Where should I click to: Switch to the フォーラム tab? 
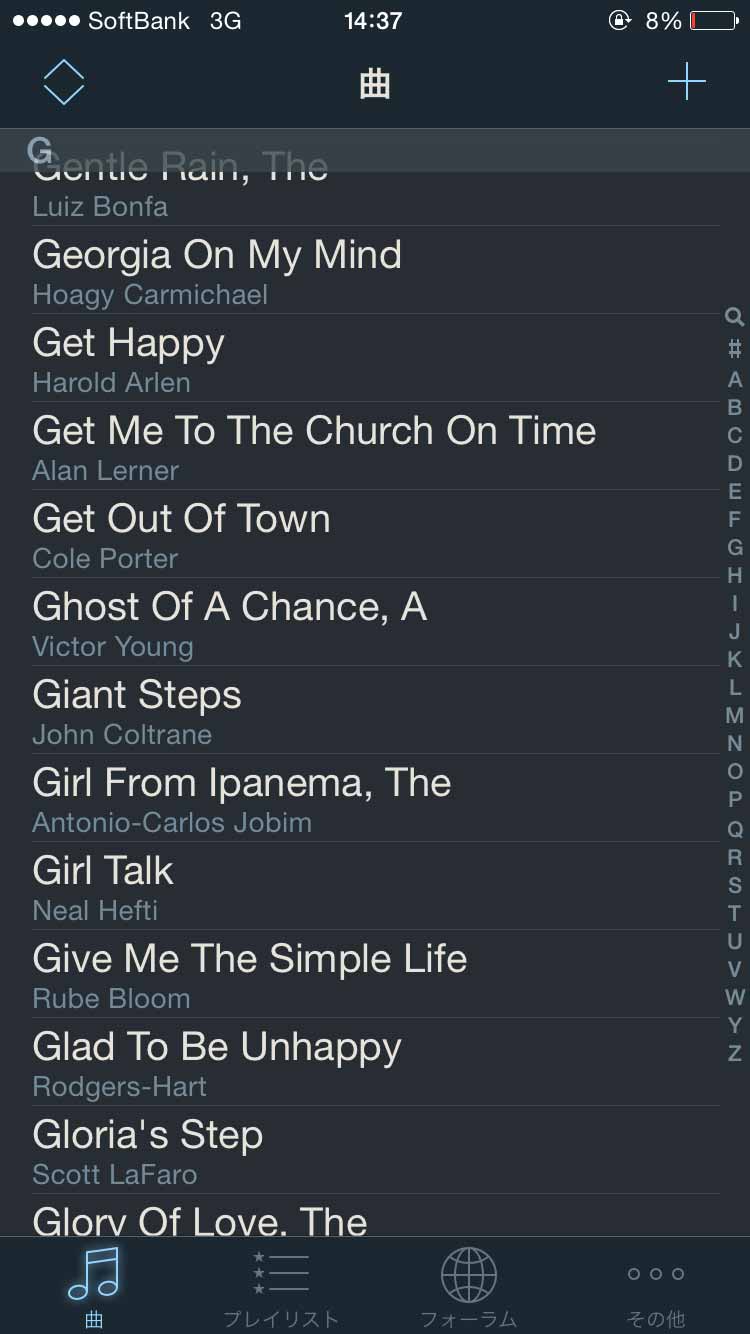tap(468, 1286)
